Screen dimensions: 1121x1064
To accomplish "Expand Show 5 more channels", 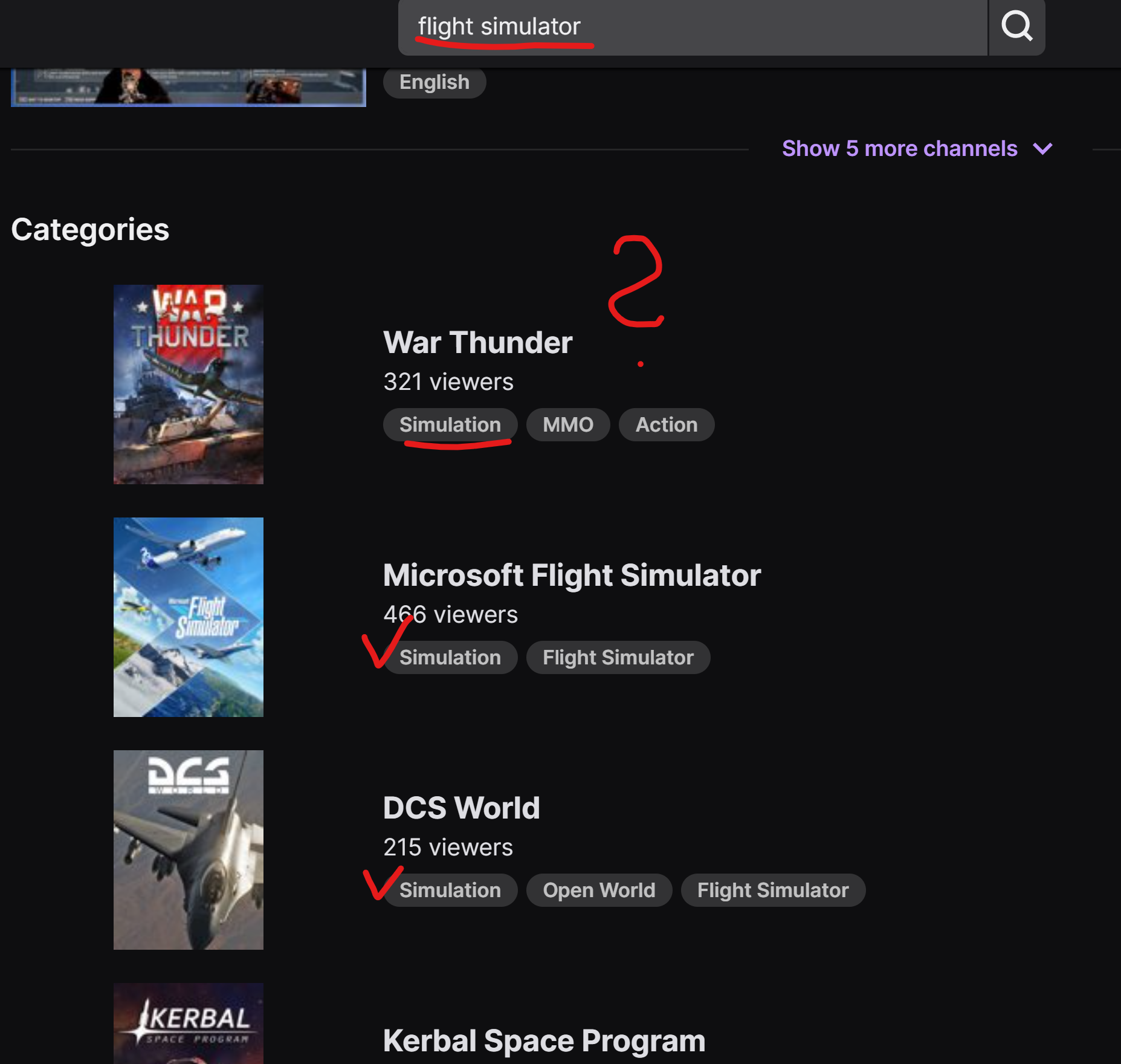I will 916,149.
